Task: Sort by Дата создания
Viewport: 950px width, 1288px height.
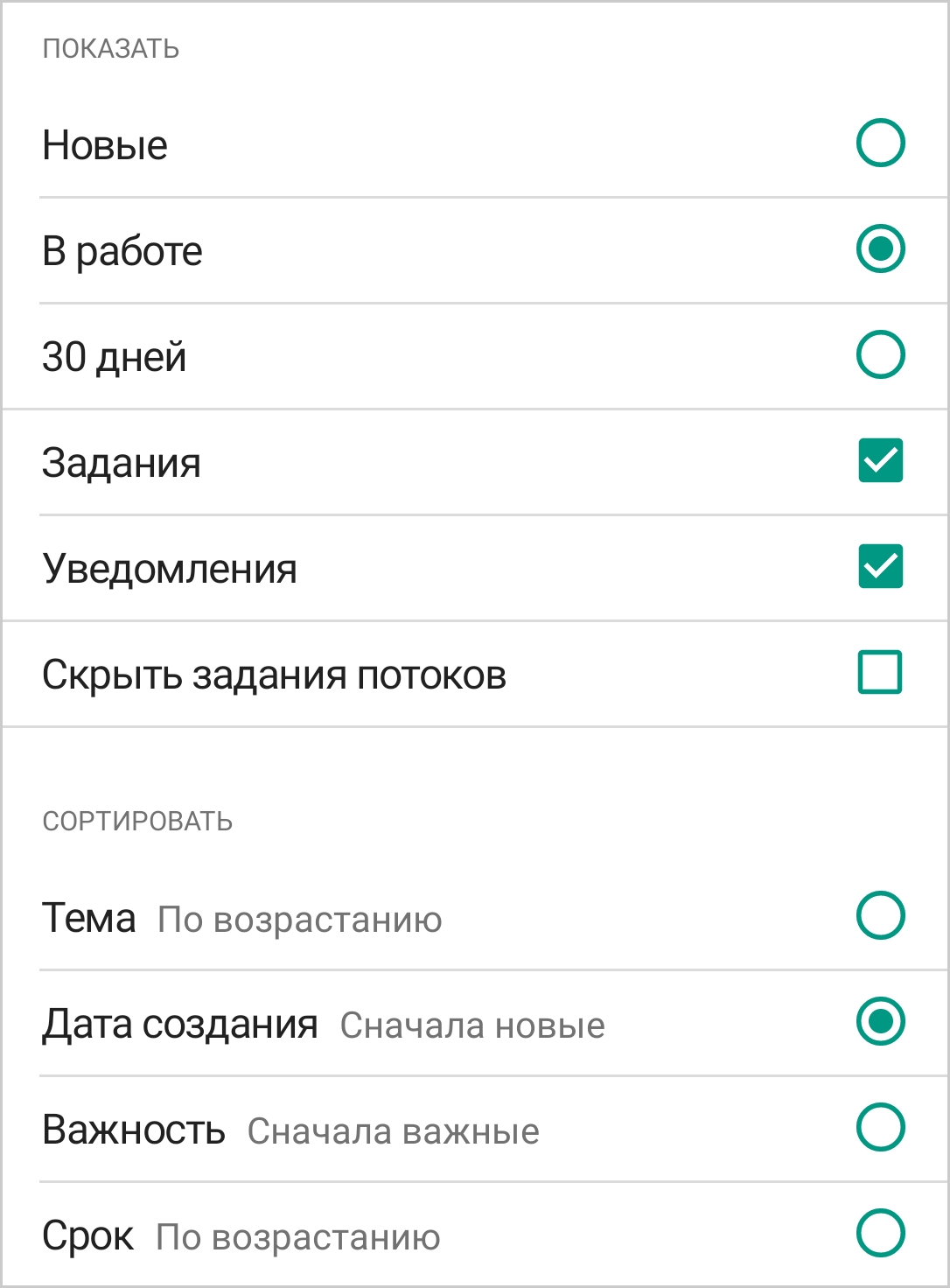Action: pos(880,1022)
